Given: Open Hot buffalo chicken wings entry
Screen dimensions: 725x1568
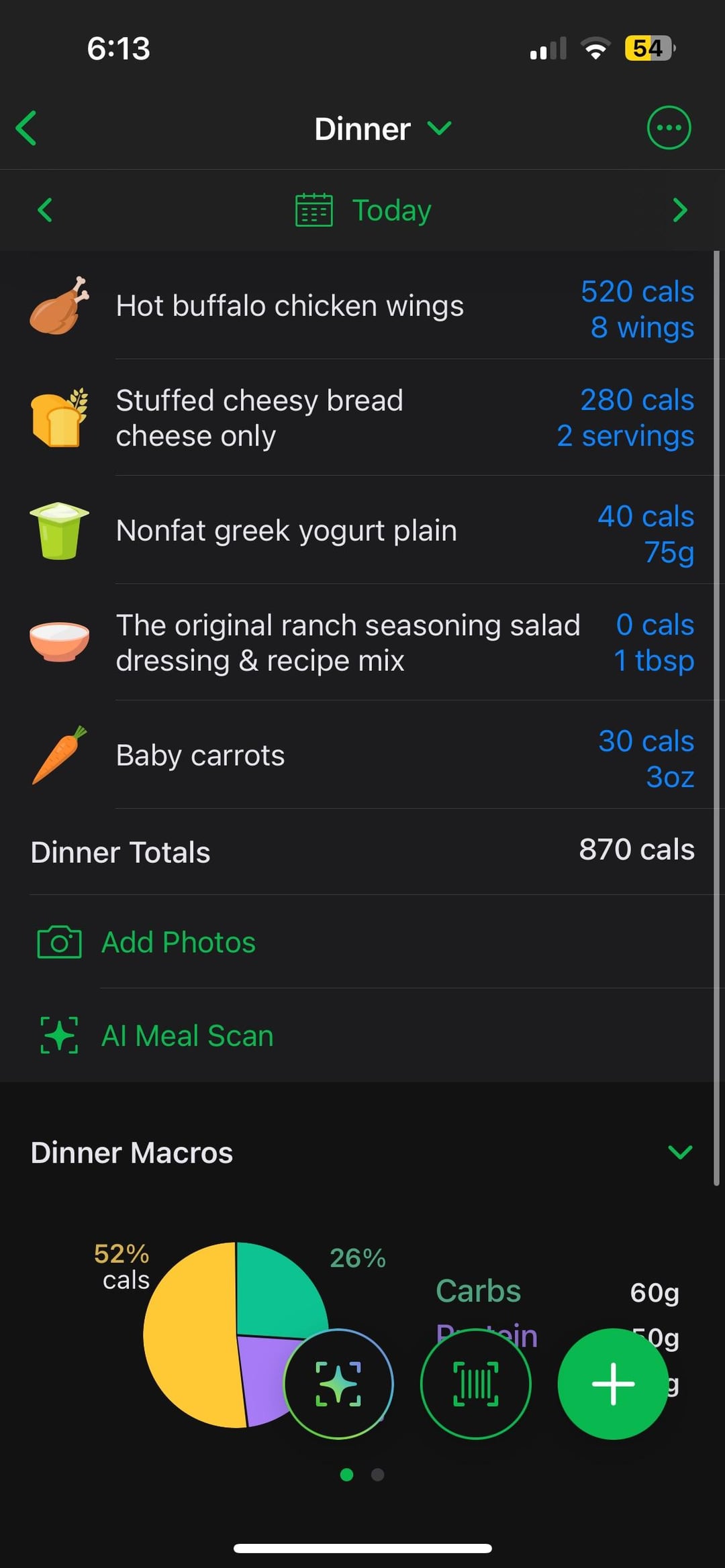Looking at the screenshot, I should 362,307.
